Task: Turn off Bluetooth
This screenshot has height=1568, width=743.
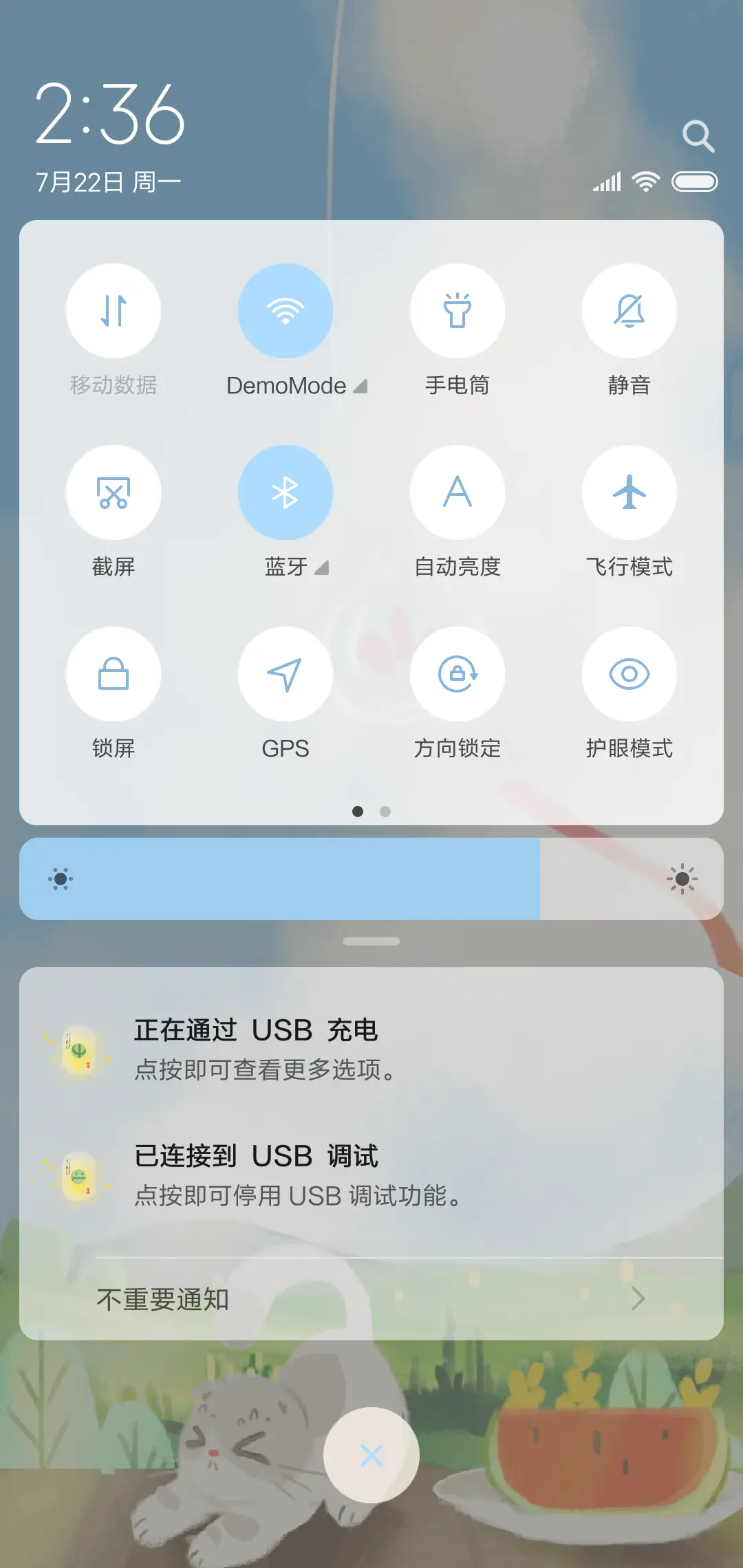Action: tap(286, 492)
